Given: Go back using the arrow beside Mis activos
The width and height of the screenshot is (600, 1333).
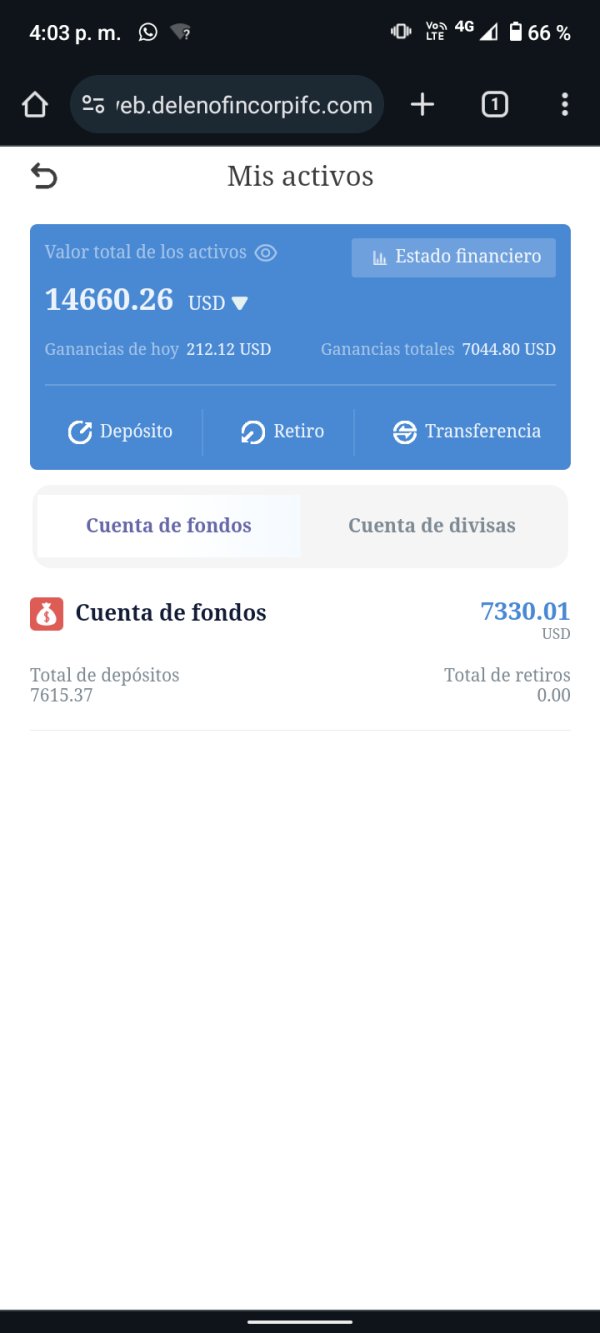Looking at the screenshot, I should click(x=44, y=176).
